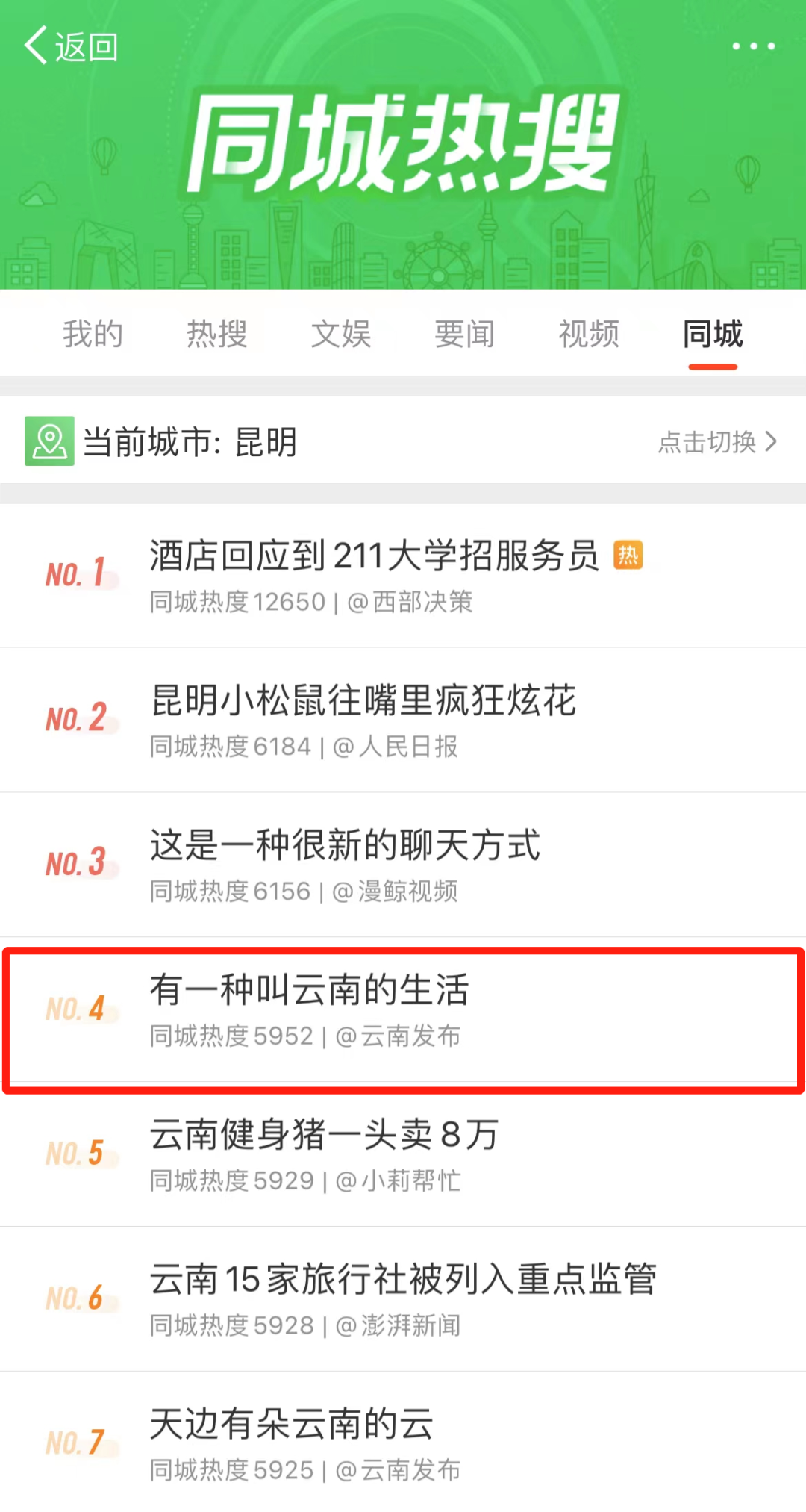806x1512 pixels.
Task: Open the three-dot overflow menu
Action: 753,46
